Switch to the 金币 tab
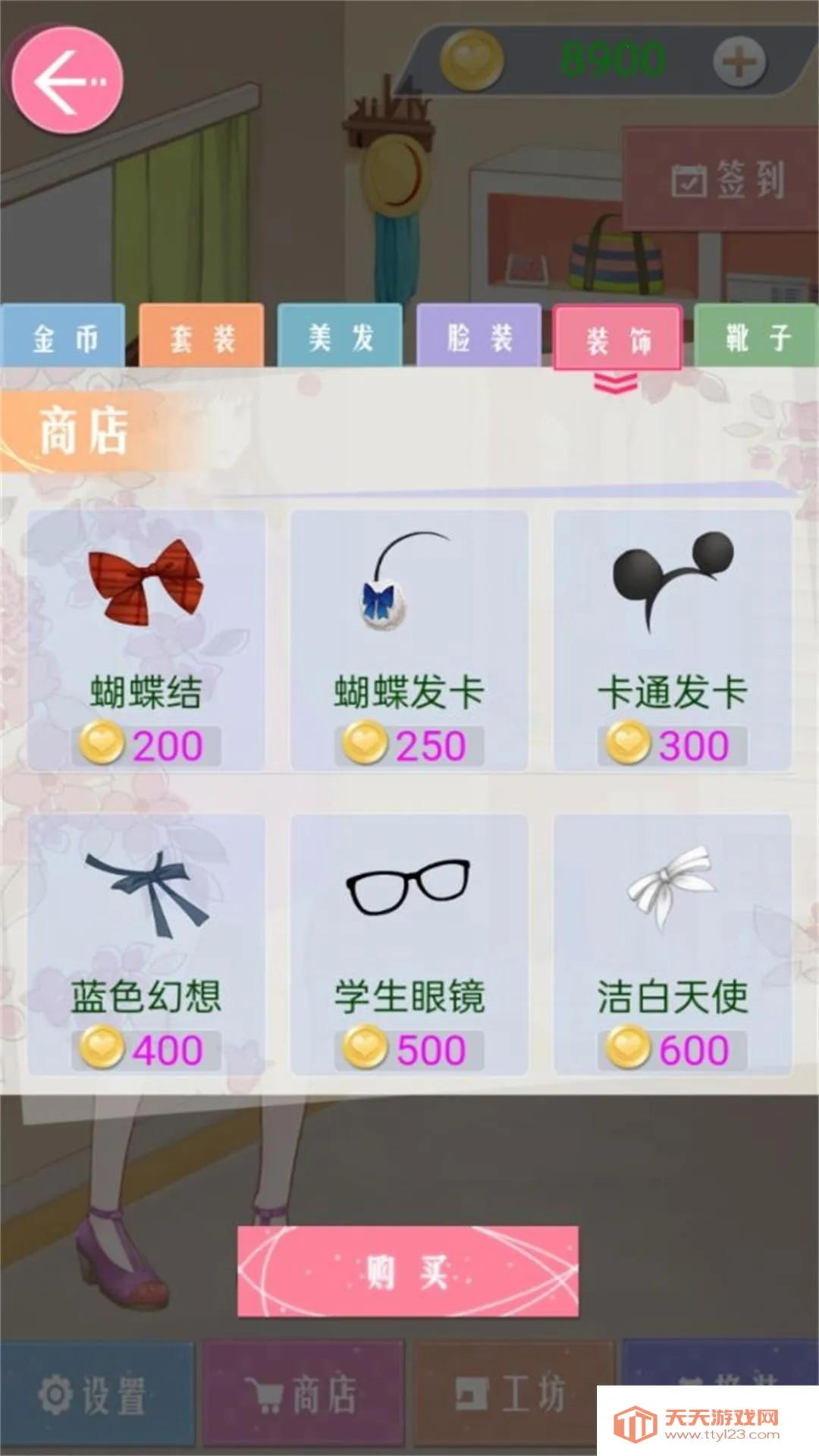The height and width of the screenshot is (1456, 819). tap(64, 337)
